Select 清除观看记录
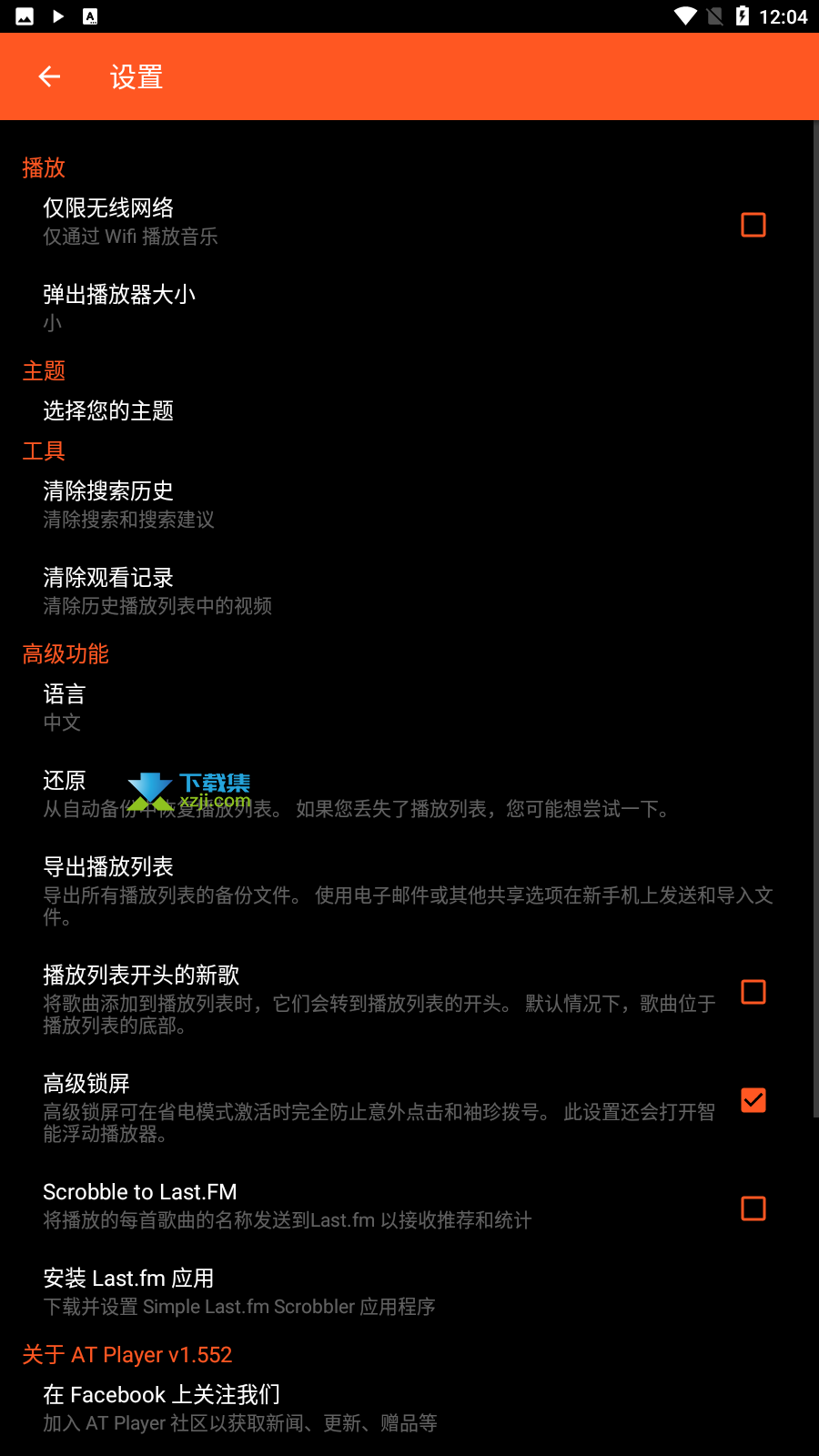The image size is (819, 1456). [x=409, y=591]
